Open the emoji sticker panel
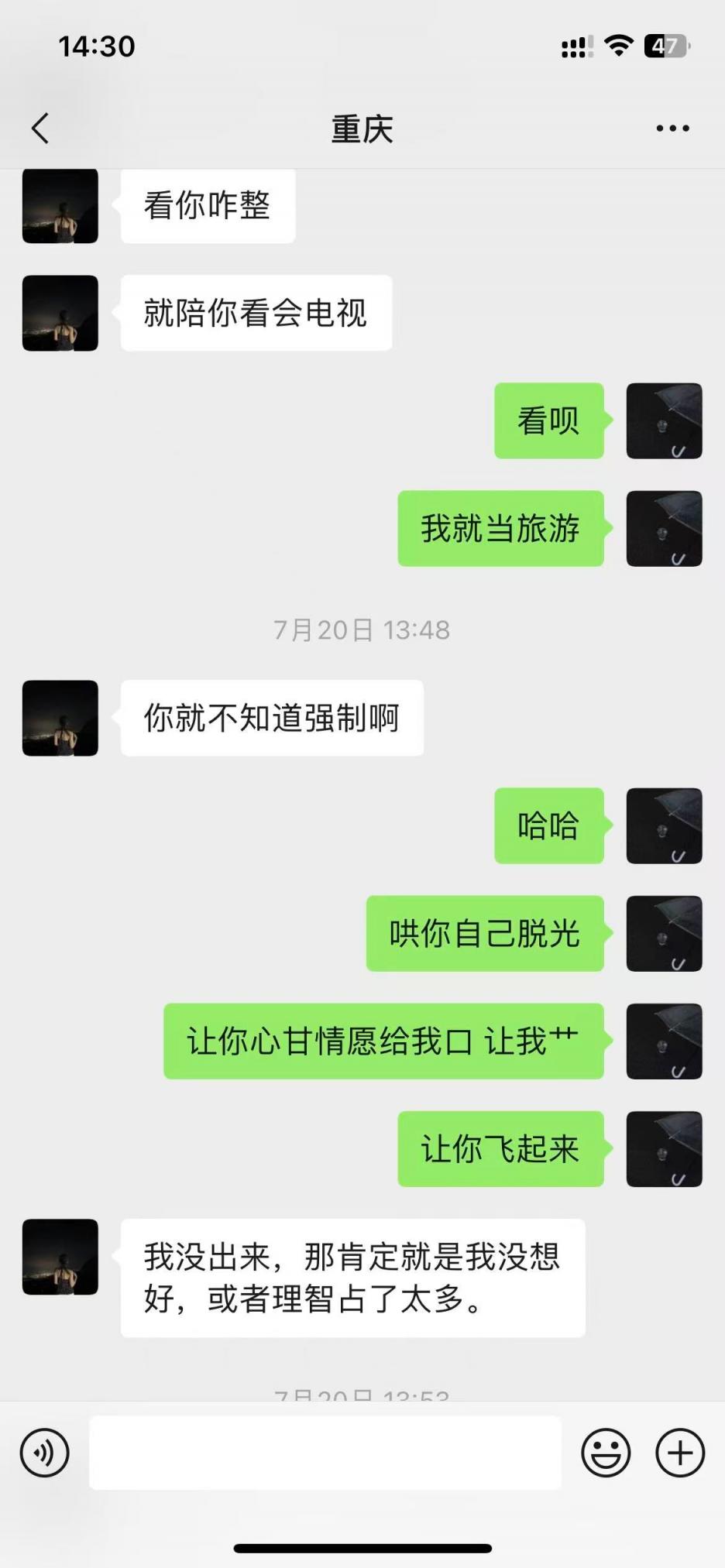The width and height of the screenshot is (725, 1568). (606, 1453)
